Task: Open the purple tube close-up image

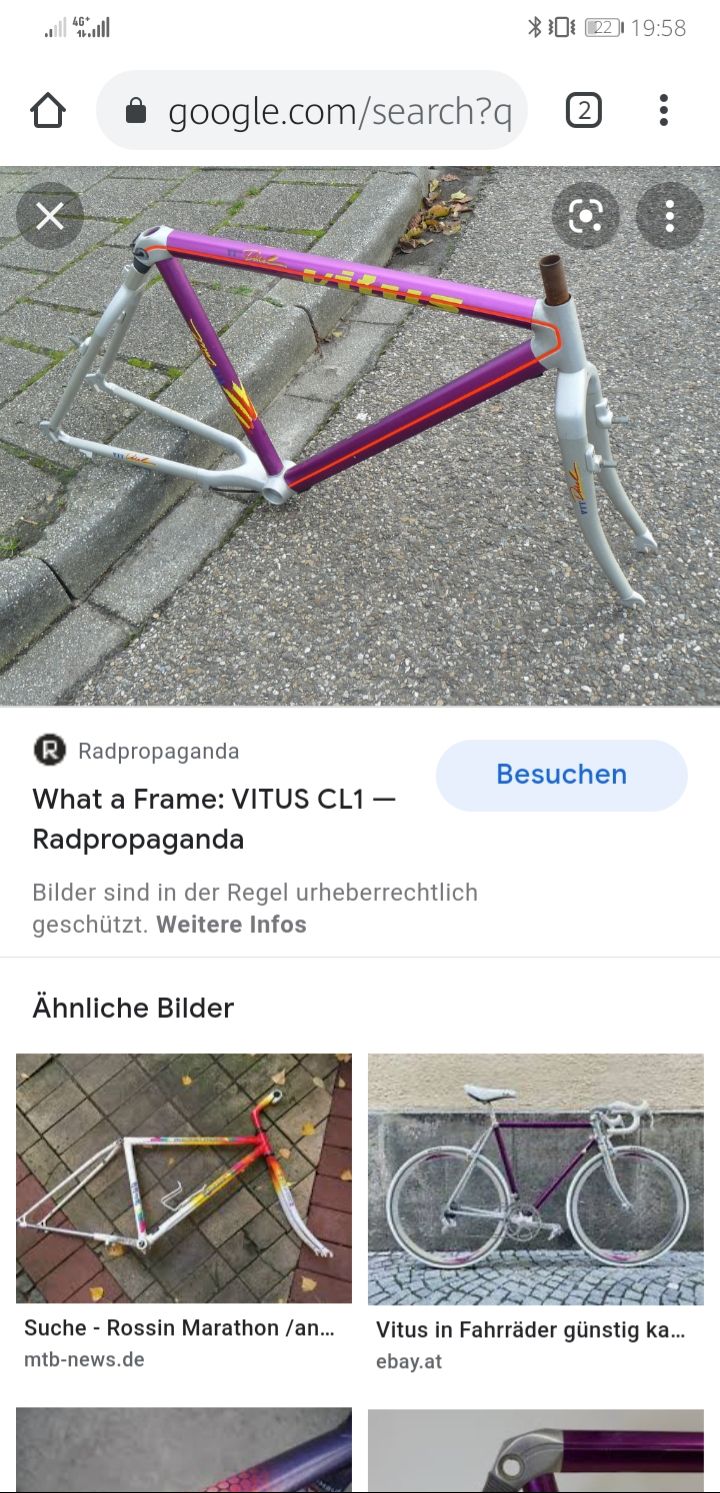Action: coord(536,1450)
